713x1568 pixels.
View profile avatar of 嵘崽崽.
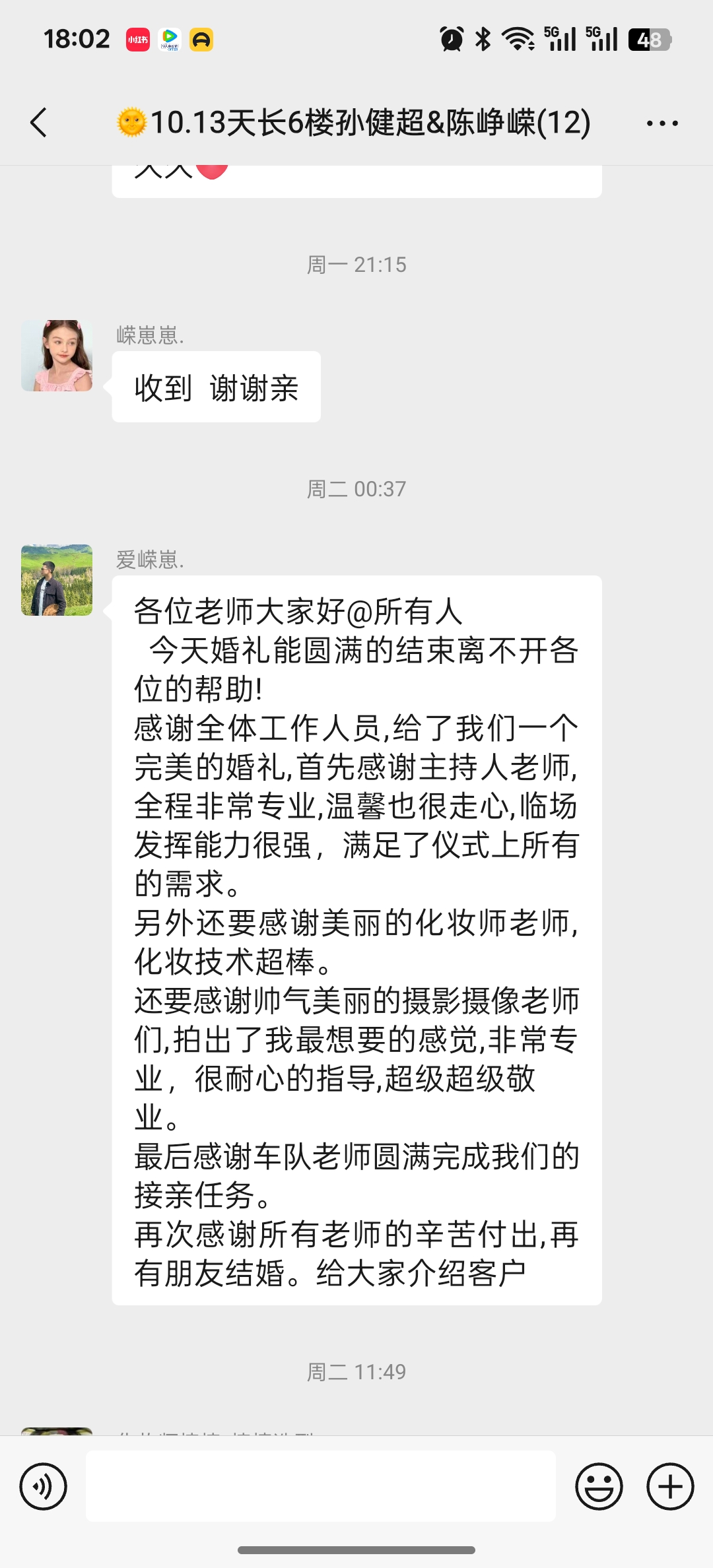pos(57,356)
